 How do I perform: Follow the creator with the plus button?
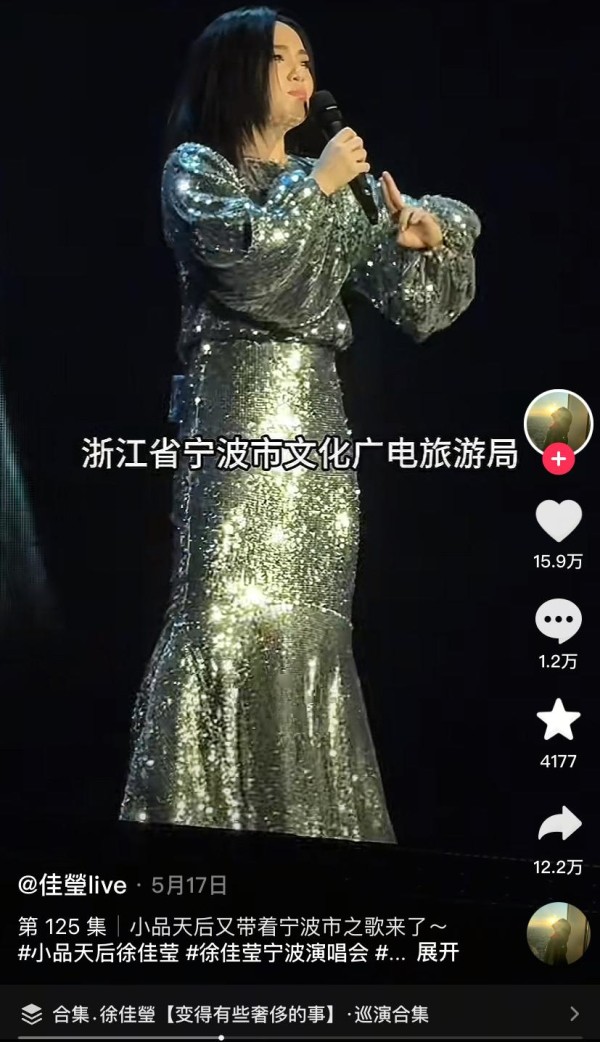[x=558, y=459]
